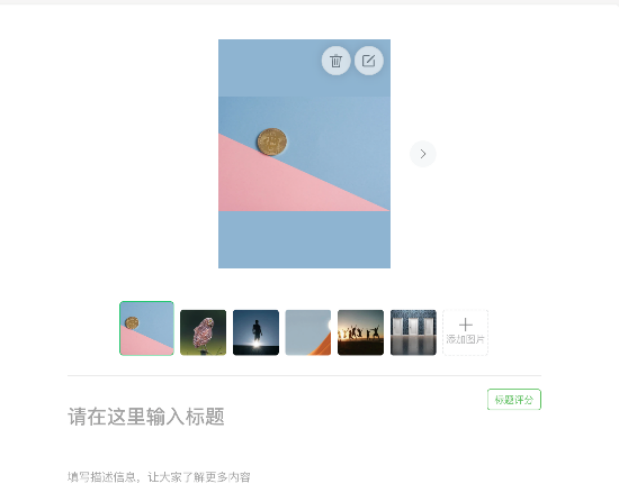The height and width of the screenshot is (503, 619).
Task: Select the owl thumbnail
Action: (x=203, y=333)
